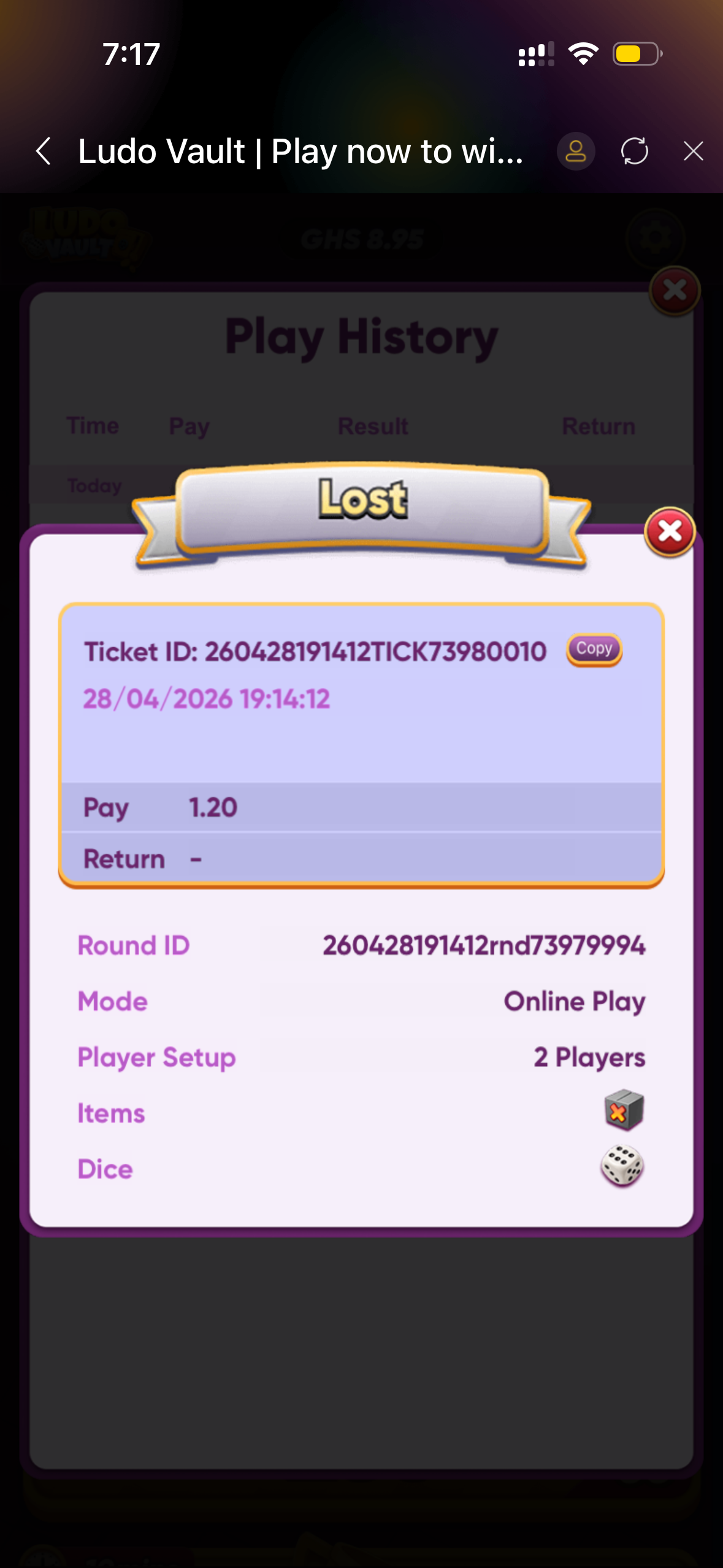Image resolution: width=723 pixels, height=1568 pixels.
Task: Go back using the header arrow
Action: click(43, 151)
